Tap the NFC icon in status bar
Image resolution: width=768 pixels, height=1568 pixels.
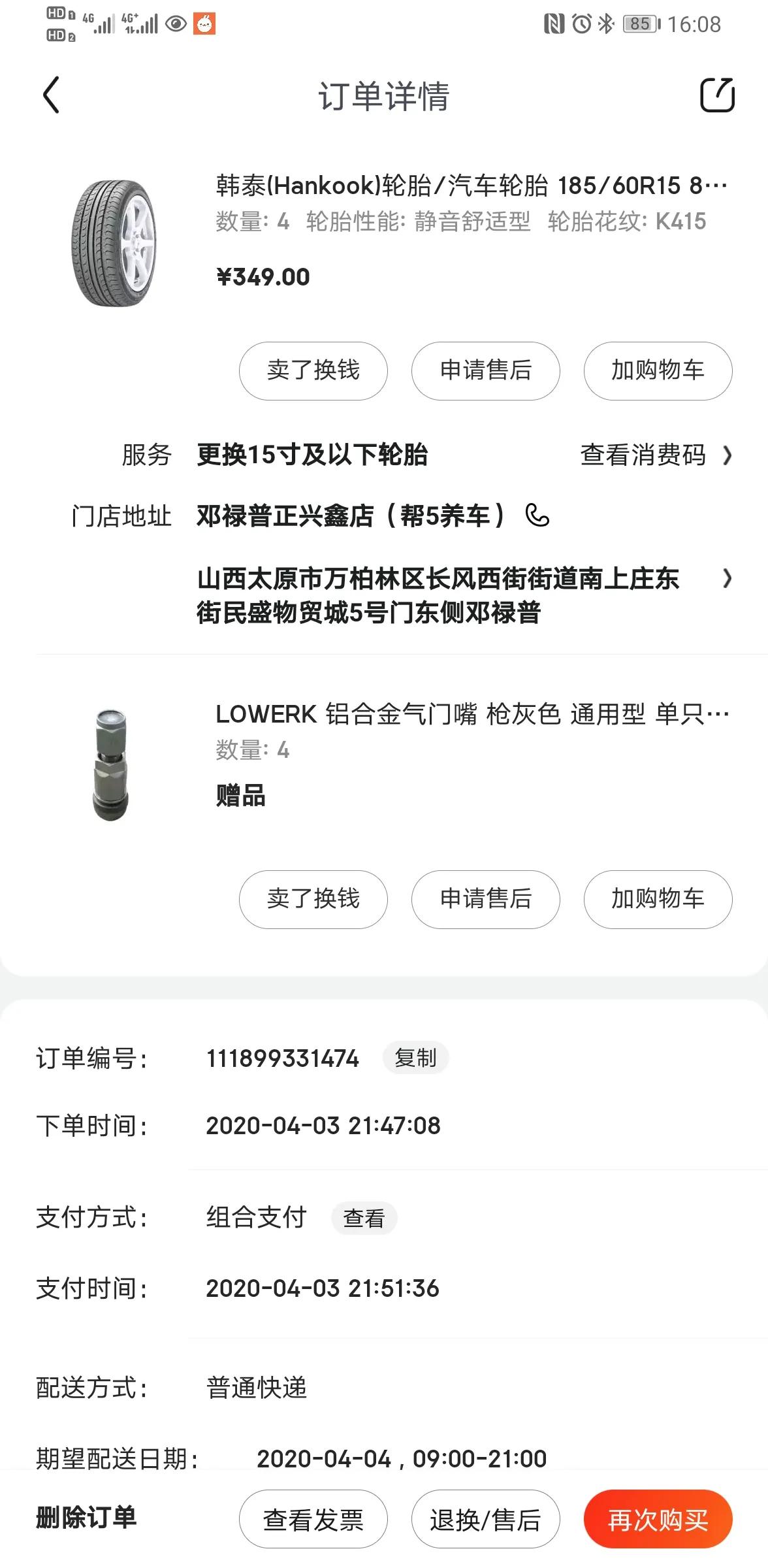click(x=554, y=22)
